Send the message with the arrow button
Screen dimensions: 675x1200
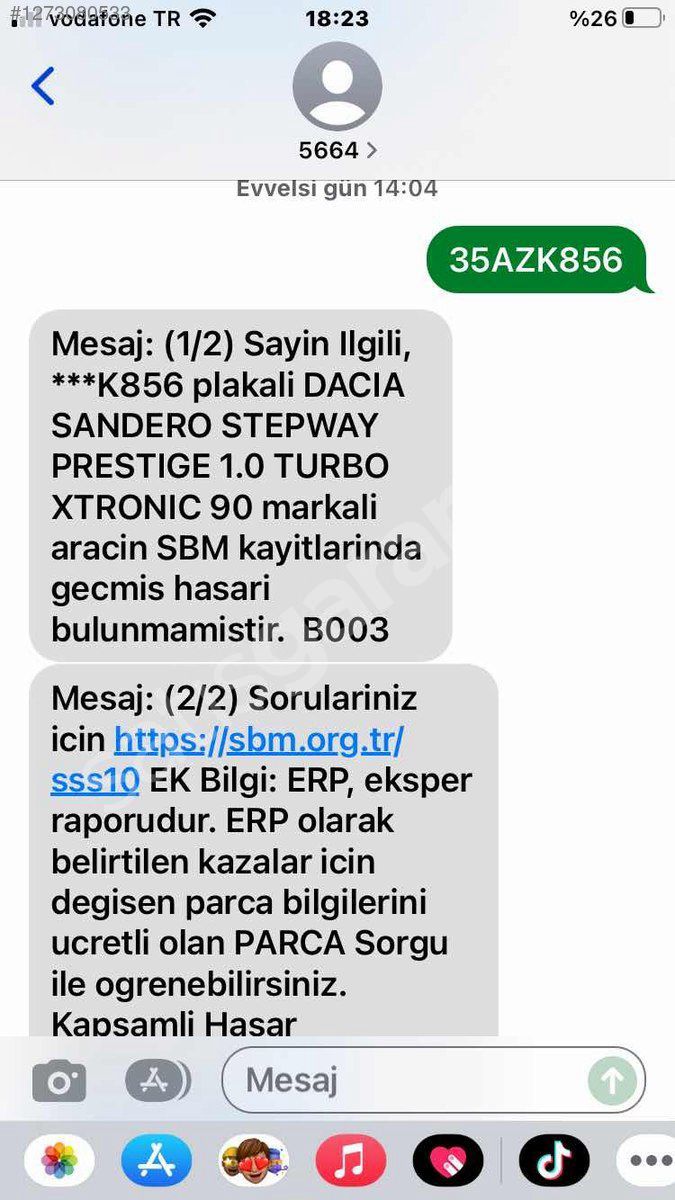pyautogui.click(x=611, y=1080)
